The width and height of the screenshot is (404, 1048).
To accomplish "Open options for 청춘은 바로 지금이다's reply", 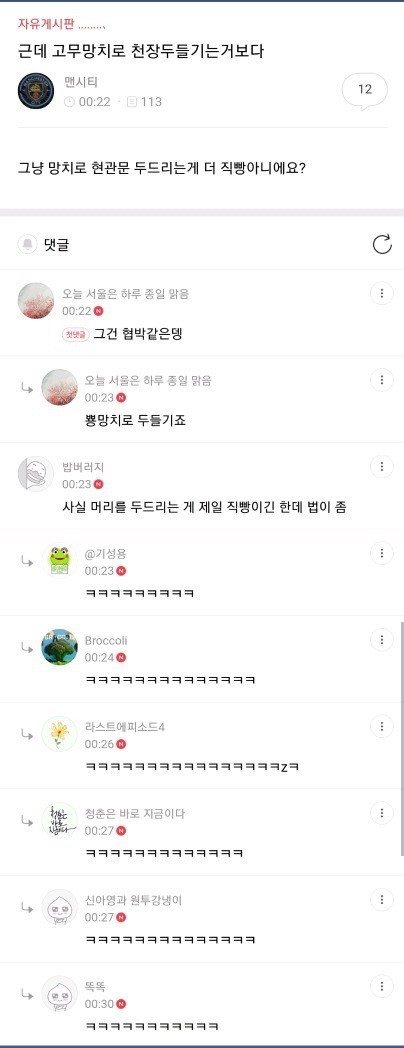I will pyautogui.click(x=381, y=813).
